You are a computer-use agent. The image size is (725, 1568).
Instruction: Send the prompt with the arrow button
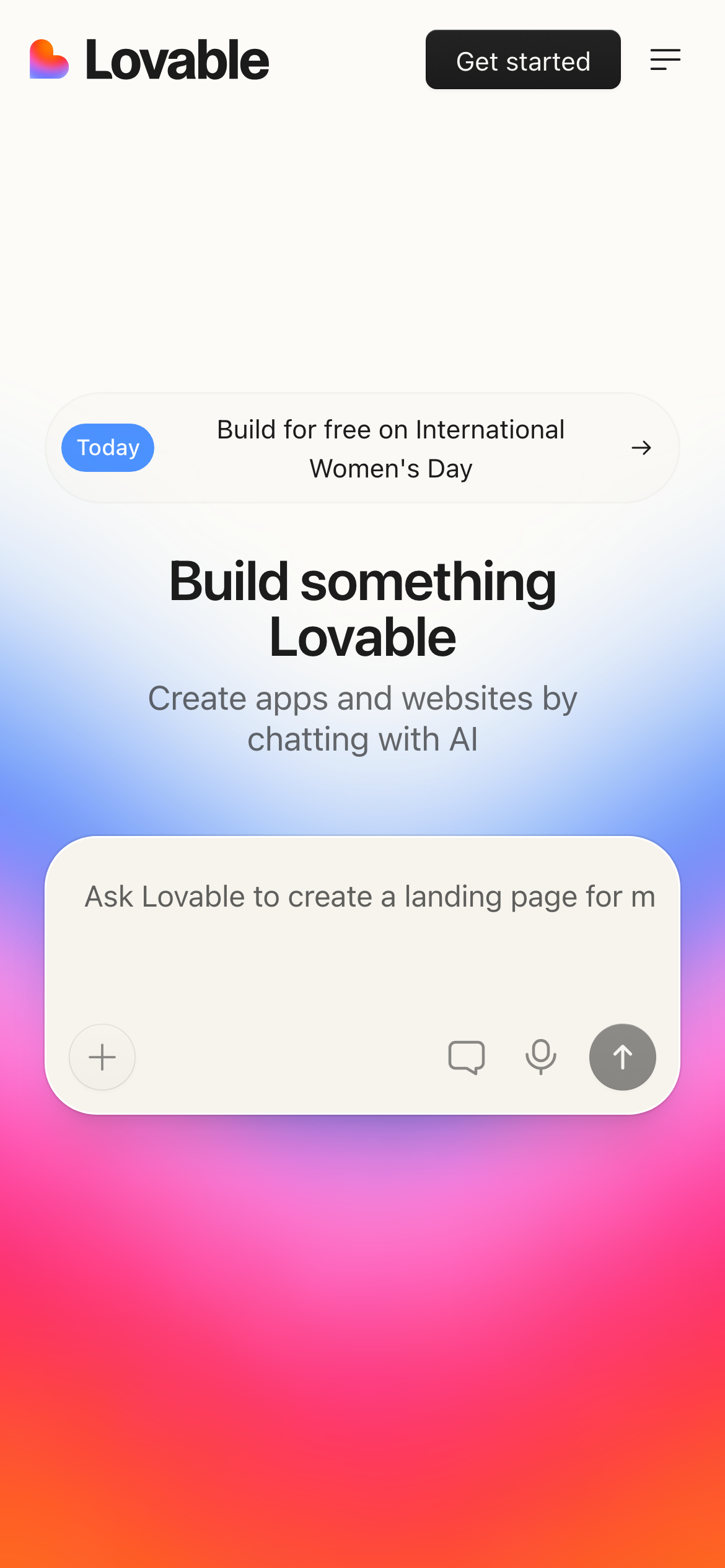pos(622,1057)
